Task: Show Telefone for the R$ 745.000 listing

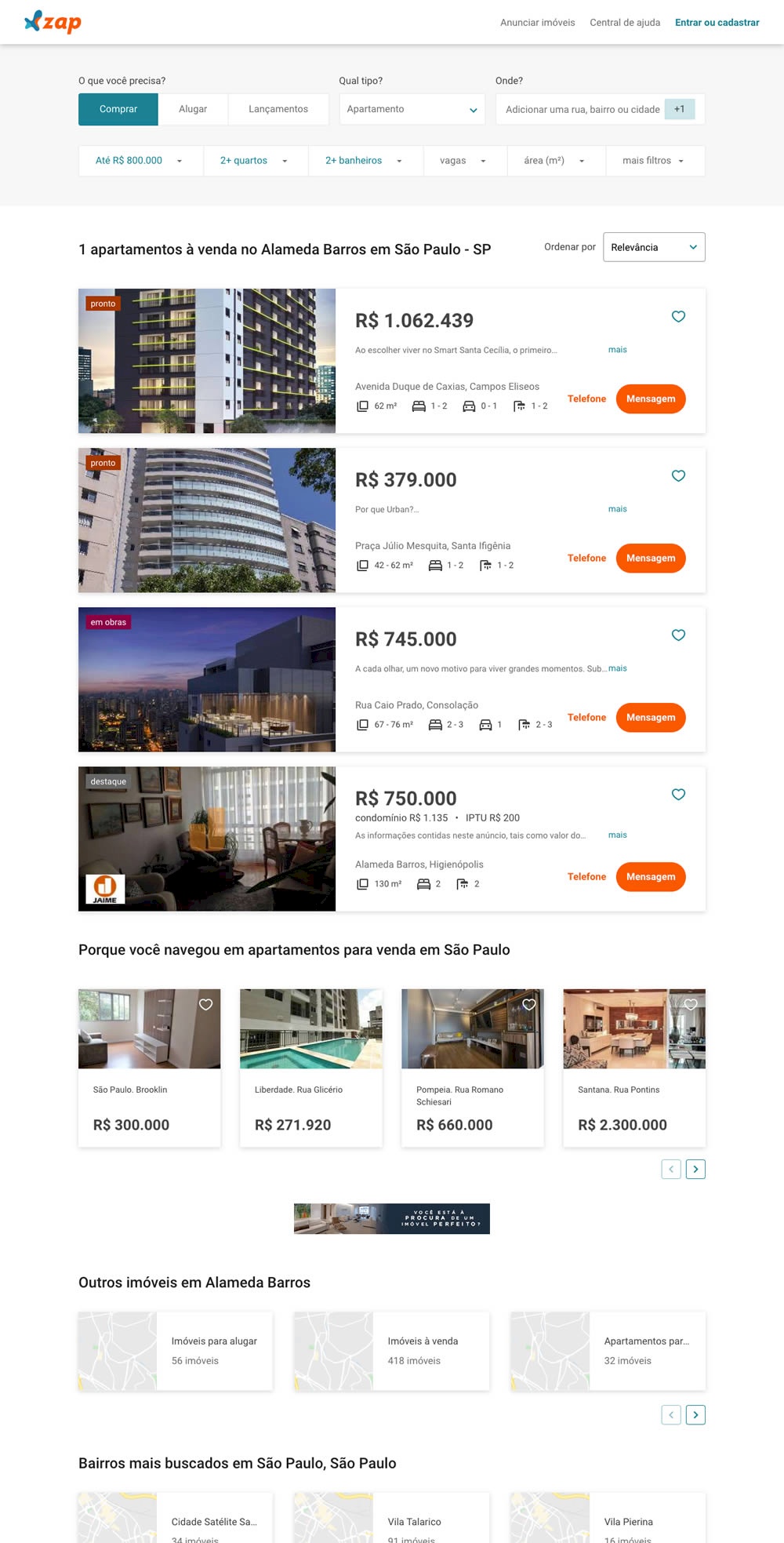Action: coord(586,717)
